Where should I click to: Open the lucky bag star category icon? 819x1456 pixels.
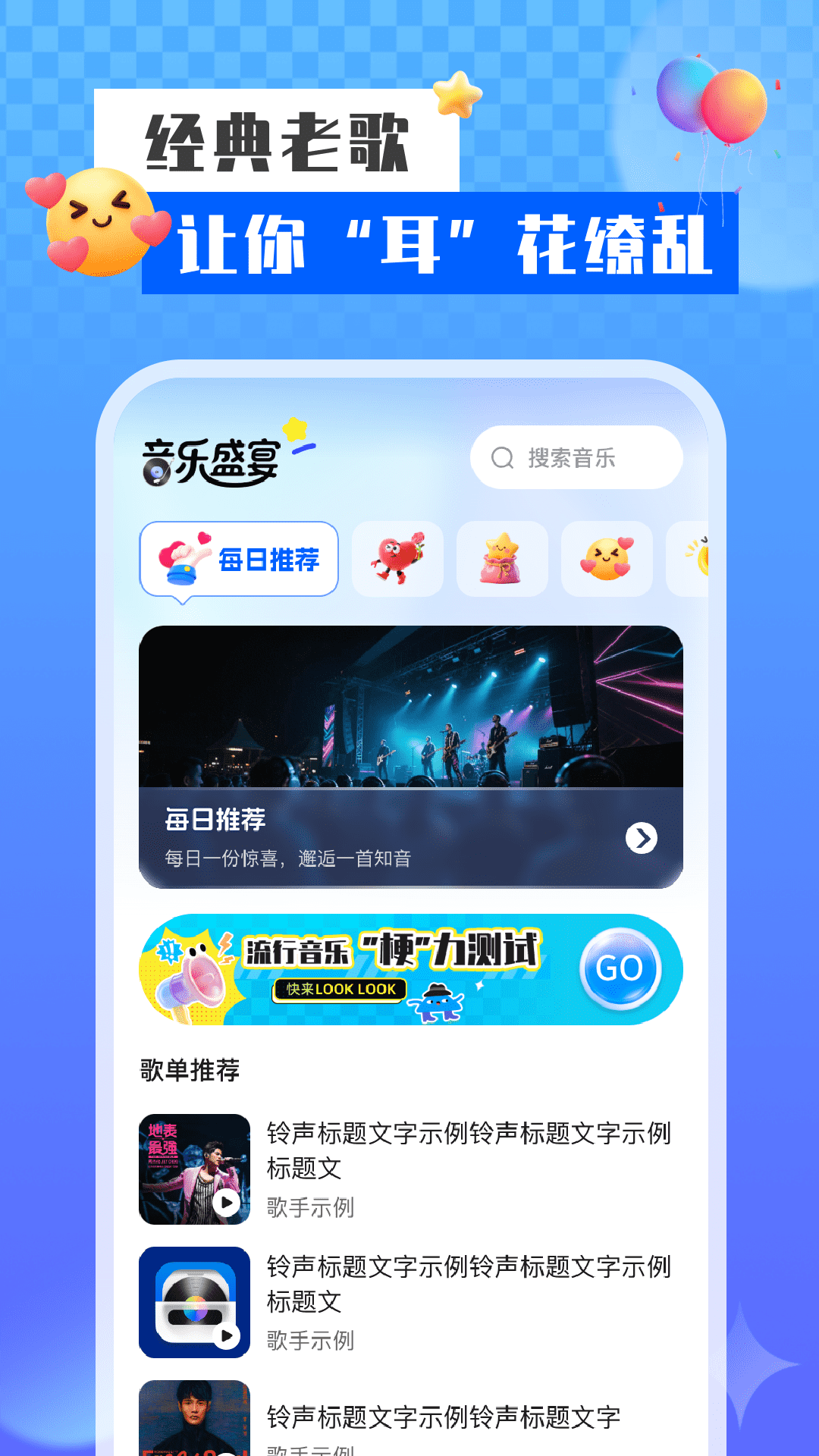[502, 559]
